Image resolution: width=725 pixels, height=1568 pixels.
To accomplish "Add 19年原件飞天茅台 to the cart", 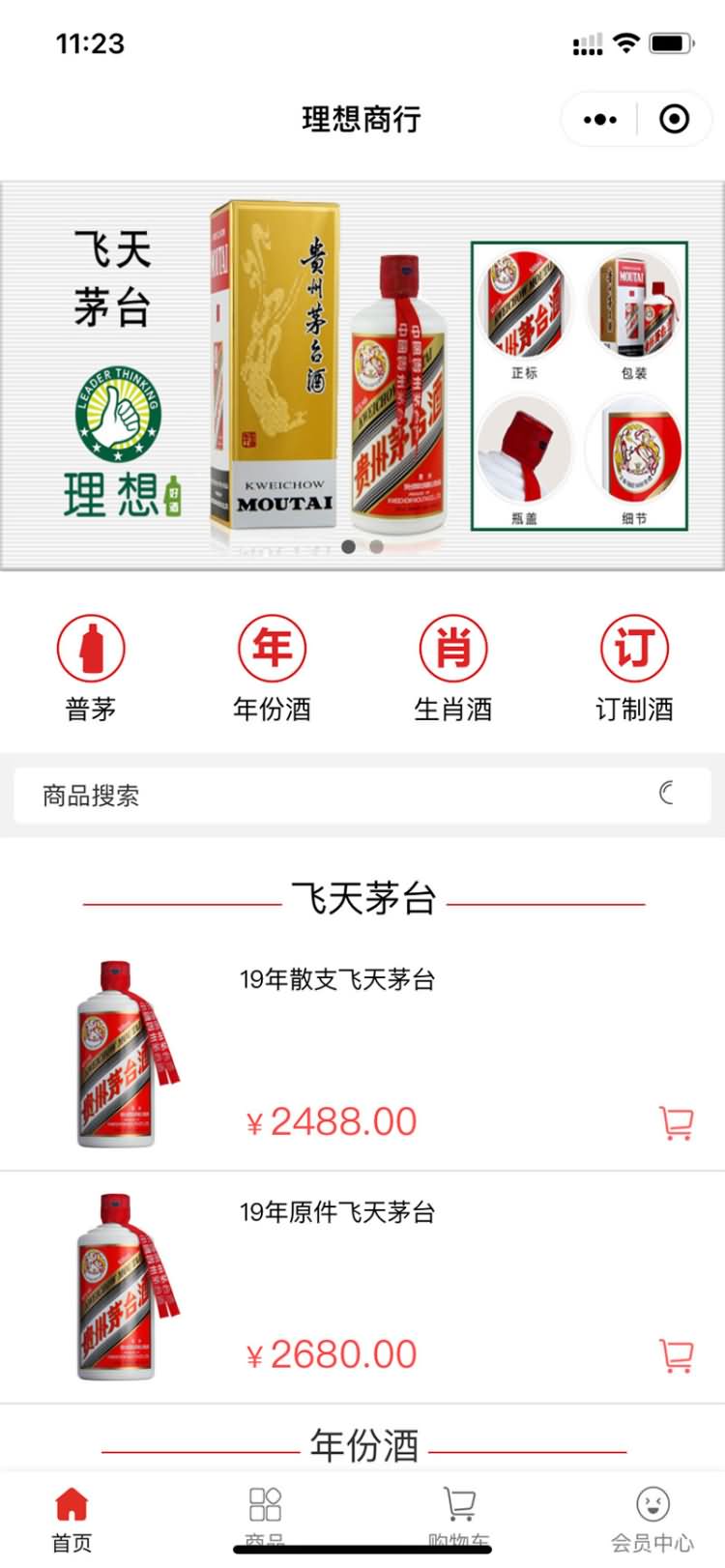I will (676, 1355).
